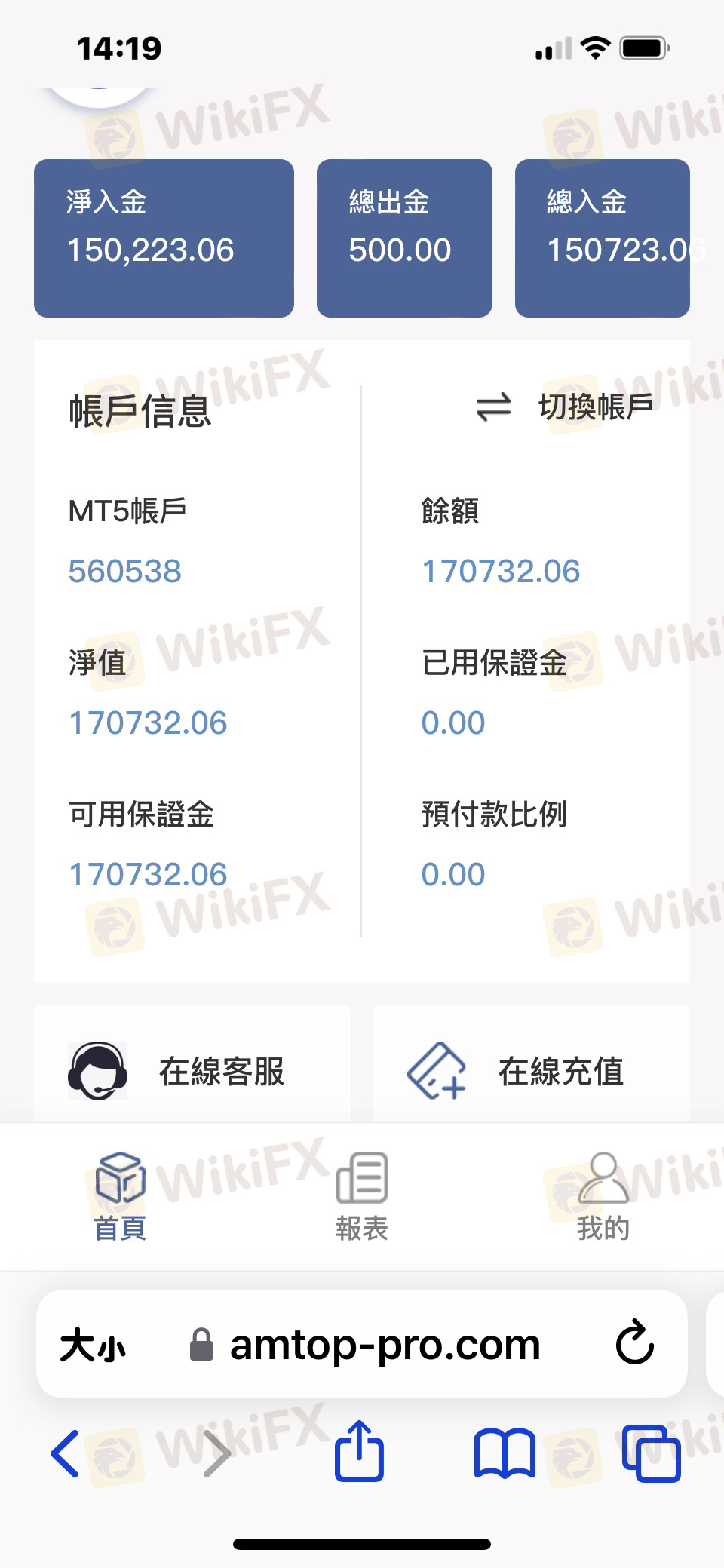This screenshot has width=724, height=1568.
Task: Switch to the 我的 tab
Action: coord(603,1197)
